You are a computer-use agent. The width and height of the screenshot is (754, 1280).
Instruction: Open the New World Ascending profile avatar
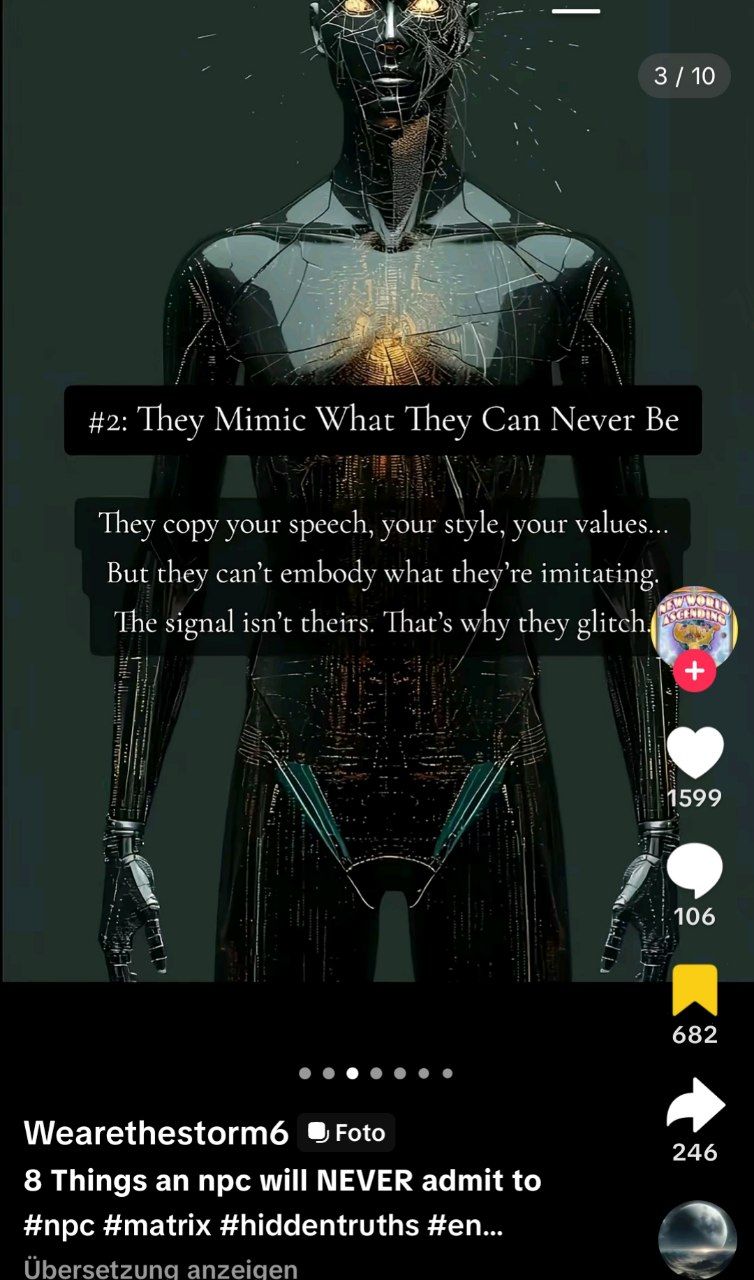[x=694, y=625]
